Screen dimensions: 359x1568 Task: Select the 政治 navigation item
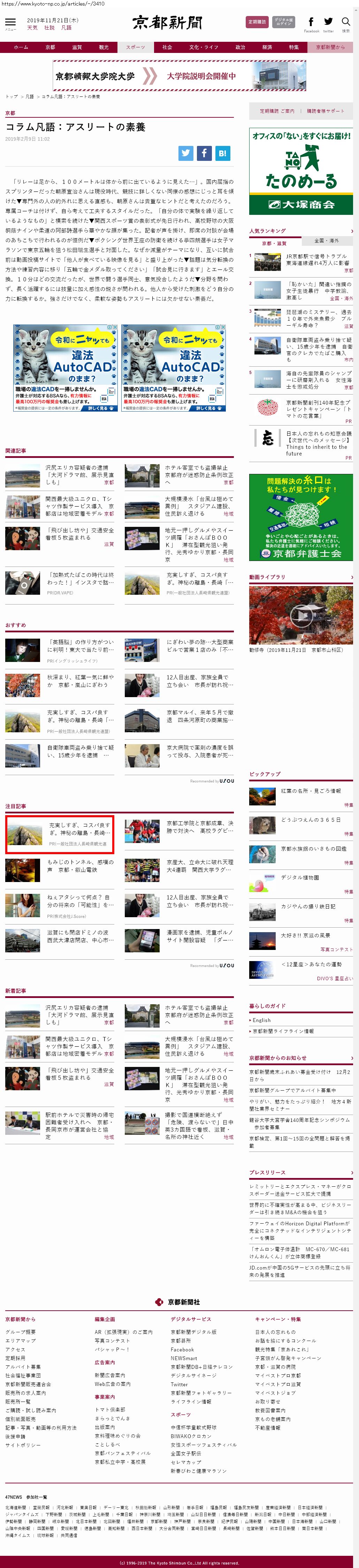pyautogui.click(x=240, y=47)
